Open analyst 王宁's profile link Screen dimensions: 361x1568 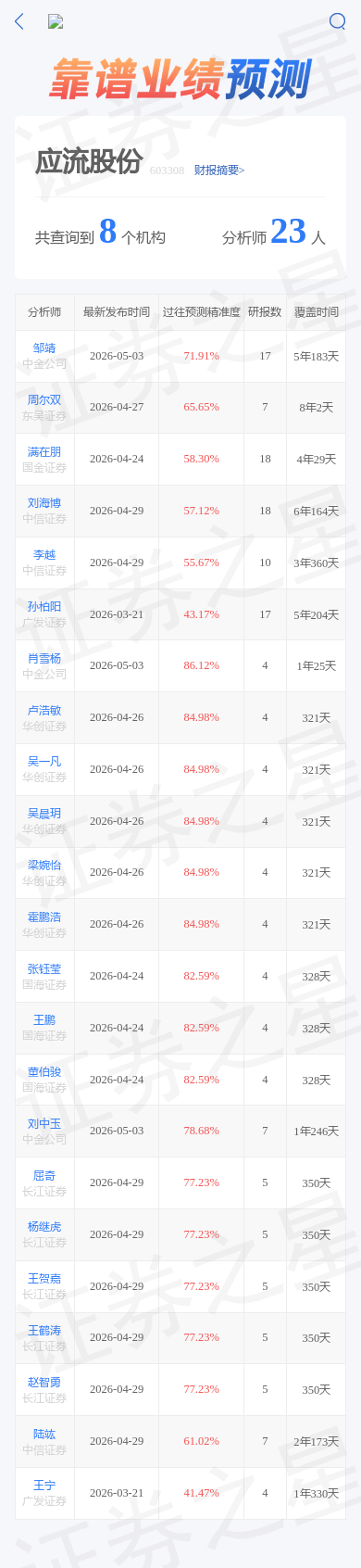point(44,1486)
